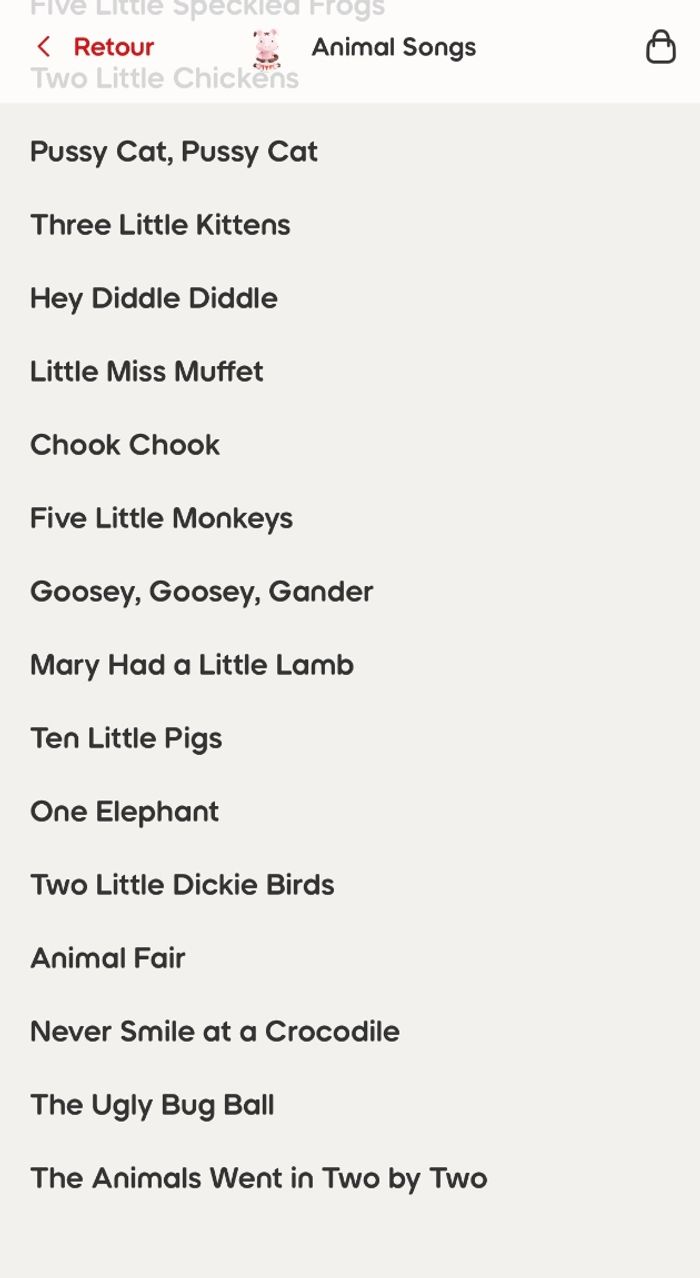Select Two Little Dickie Birds
This screenshot has height=1278, width=700.
(182, 885)
